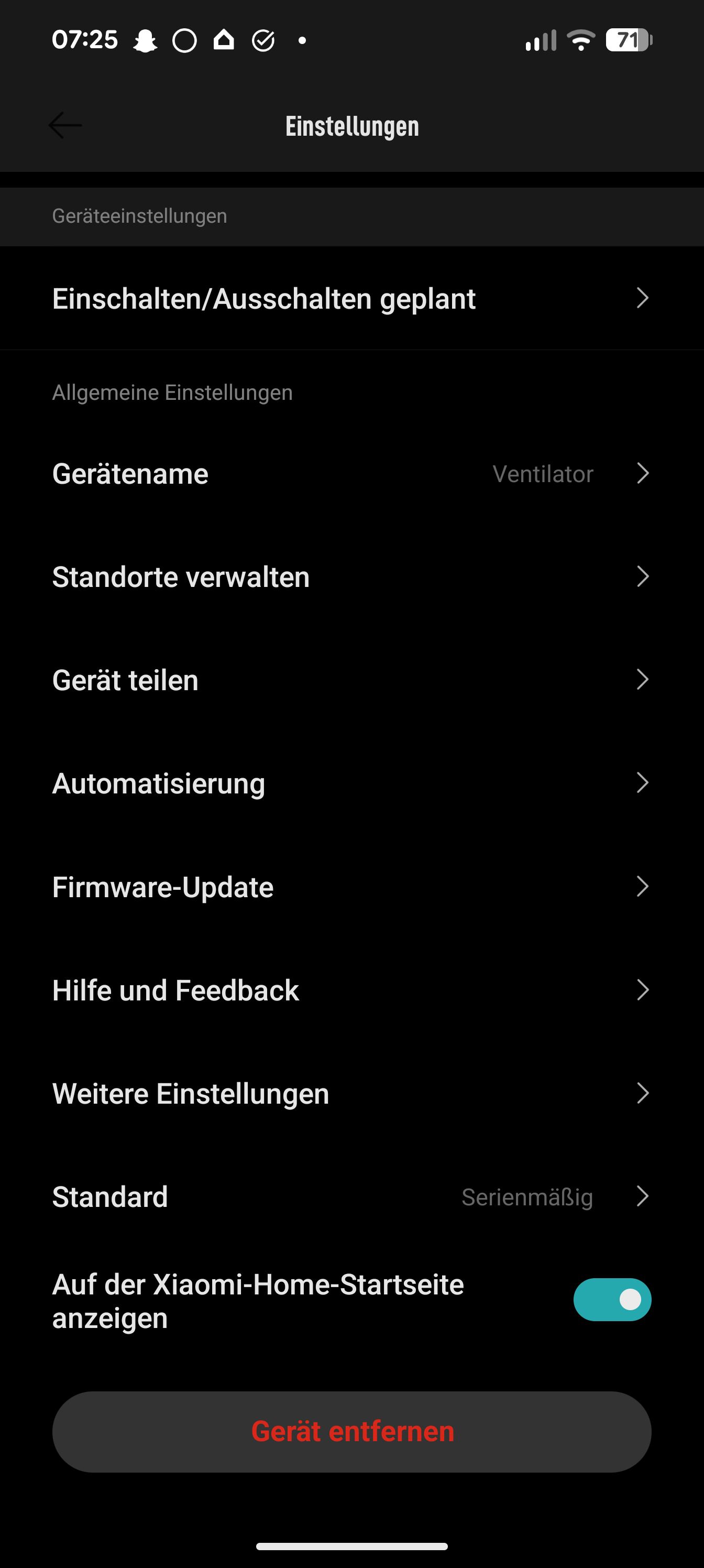Open Einschalten/Ausschalten geplant
The width and height of the screenshot is (704, 1568).
tap(351, 298)
